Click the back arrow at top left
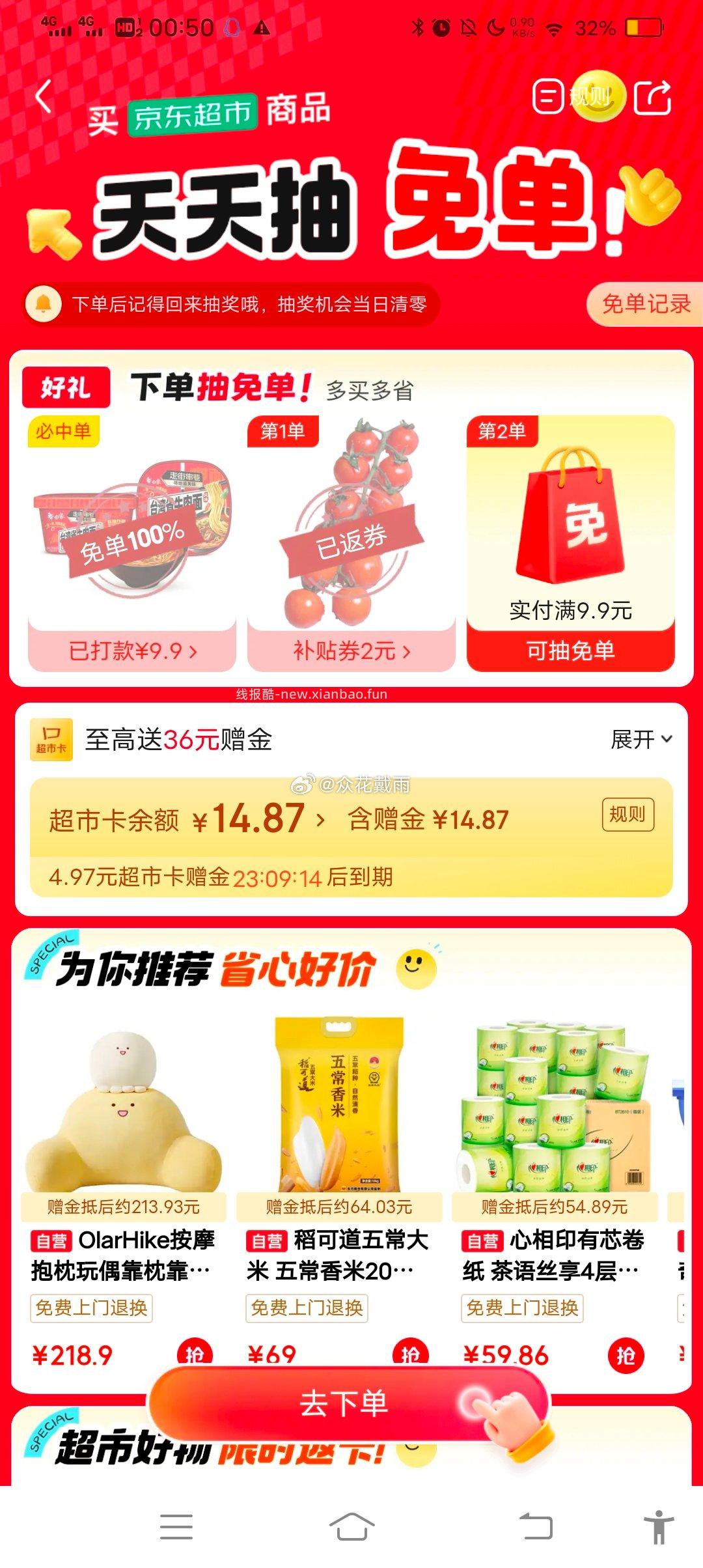The width and height of the screenshot is (703, 1568). click(x=42, y=95)
